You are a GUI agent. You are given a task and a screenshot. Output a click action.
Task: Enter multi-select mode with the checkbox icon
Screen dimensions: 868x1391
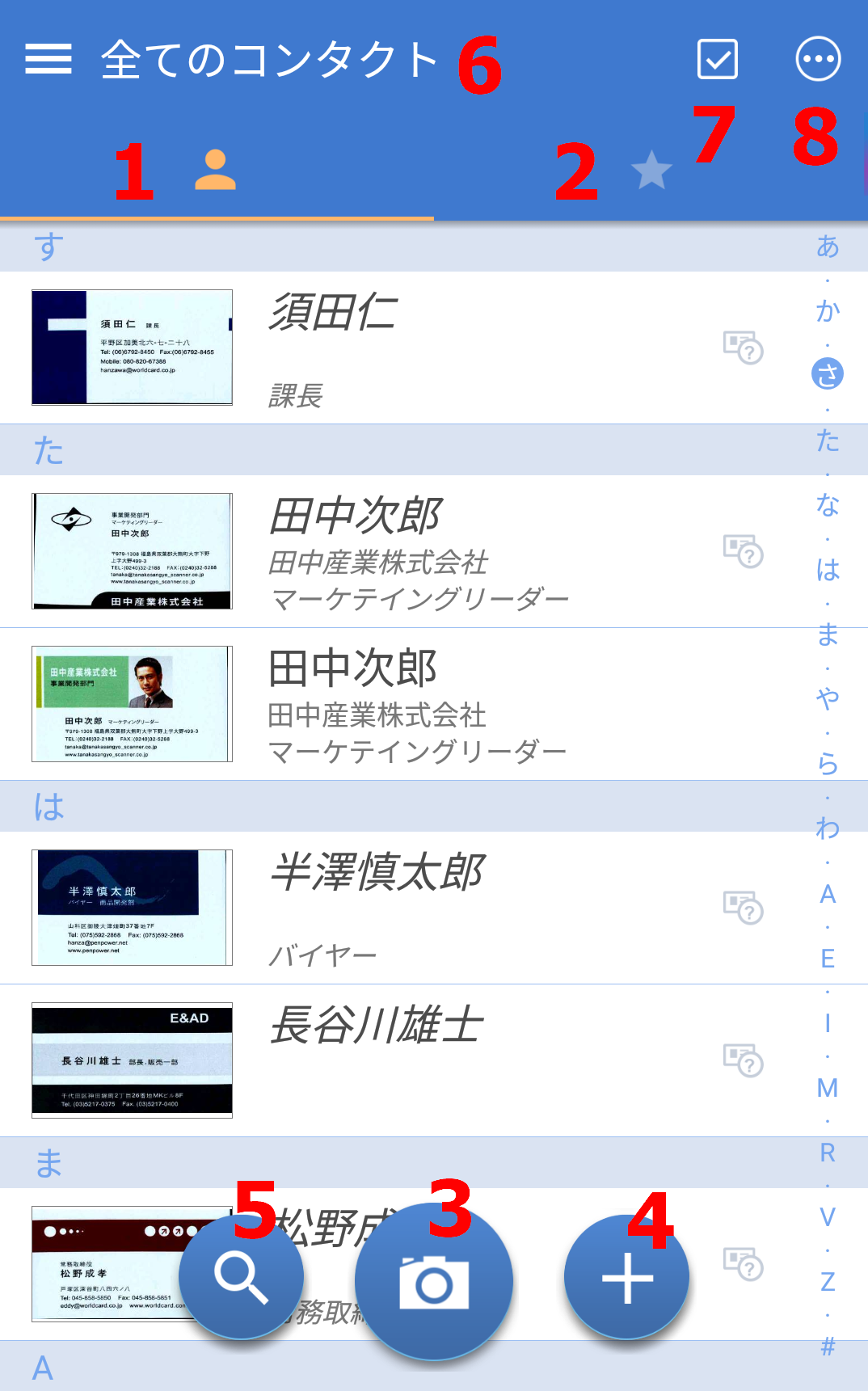point(717,59)
